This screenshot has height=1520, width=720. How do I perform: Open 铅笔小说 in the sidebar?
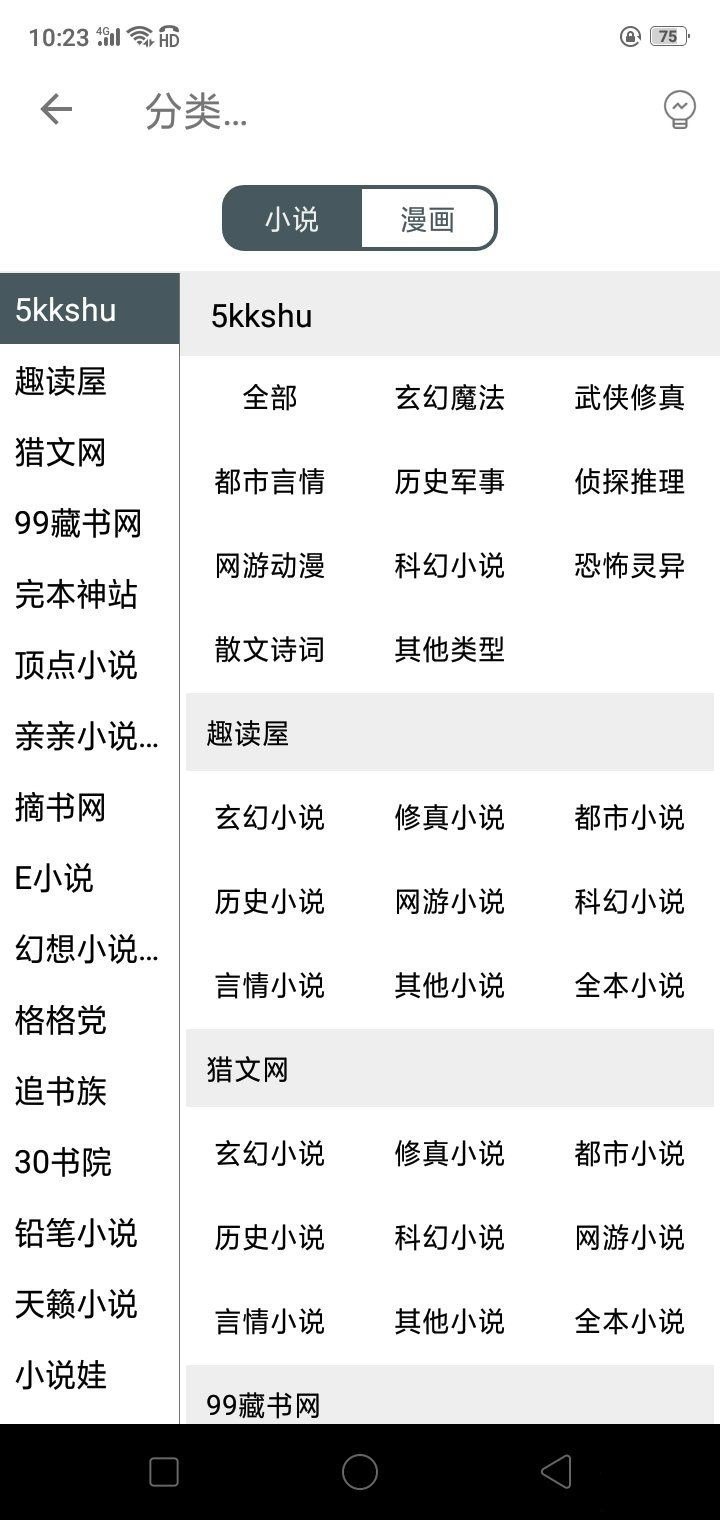click(90, 1233)
